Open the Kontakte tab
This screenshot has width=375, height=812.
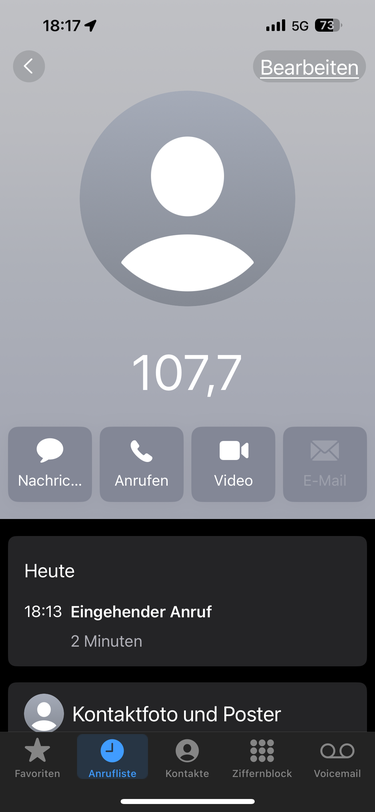[x=187, y=757]
